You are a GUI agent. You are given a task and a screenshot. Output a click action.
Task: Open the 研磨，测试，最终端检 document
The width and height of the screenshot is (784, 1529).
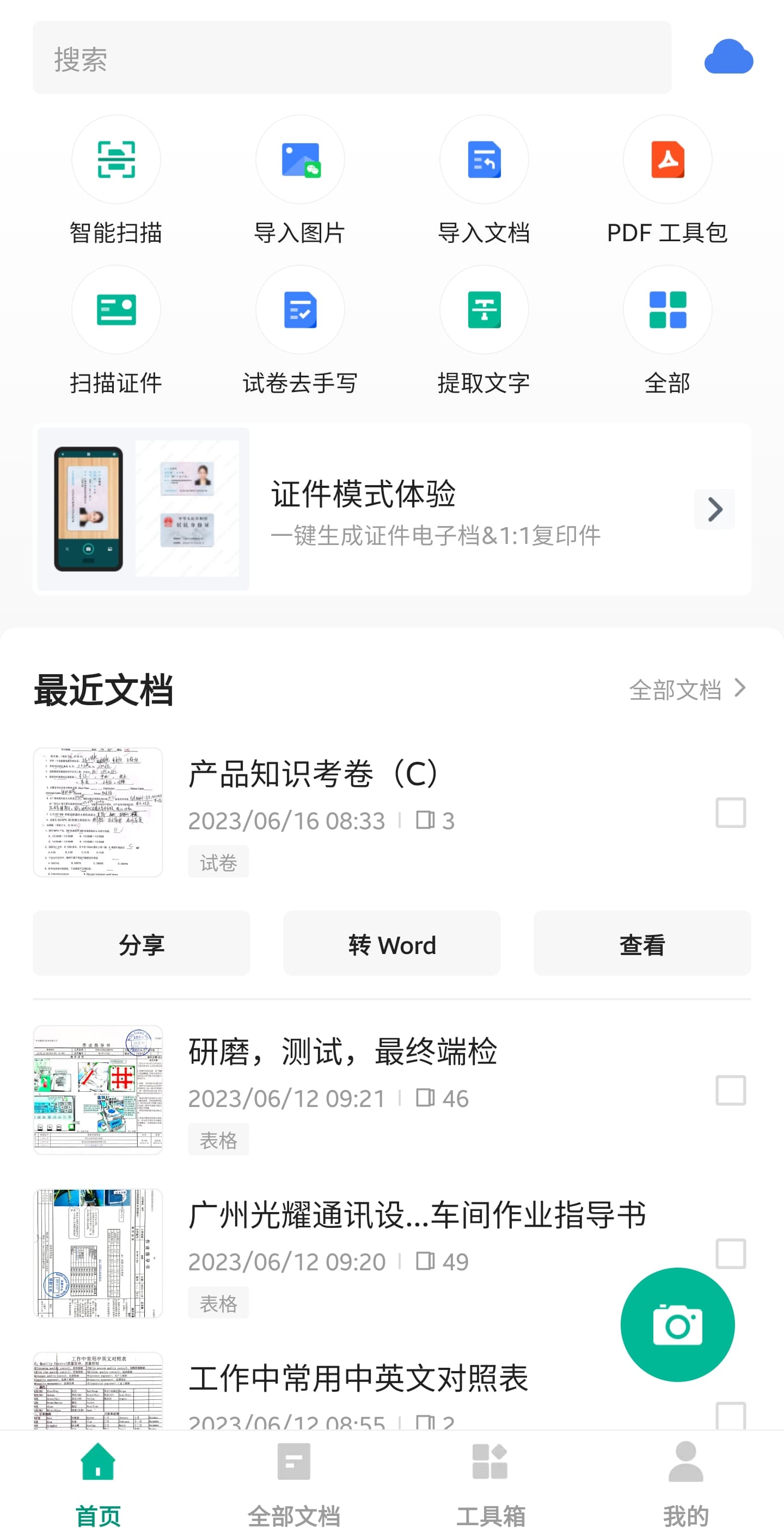342,1051
